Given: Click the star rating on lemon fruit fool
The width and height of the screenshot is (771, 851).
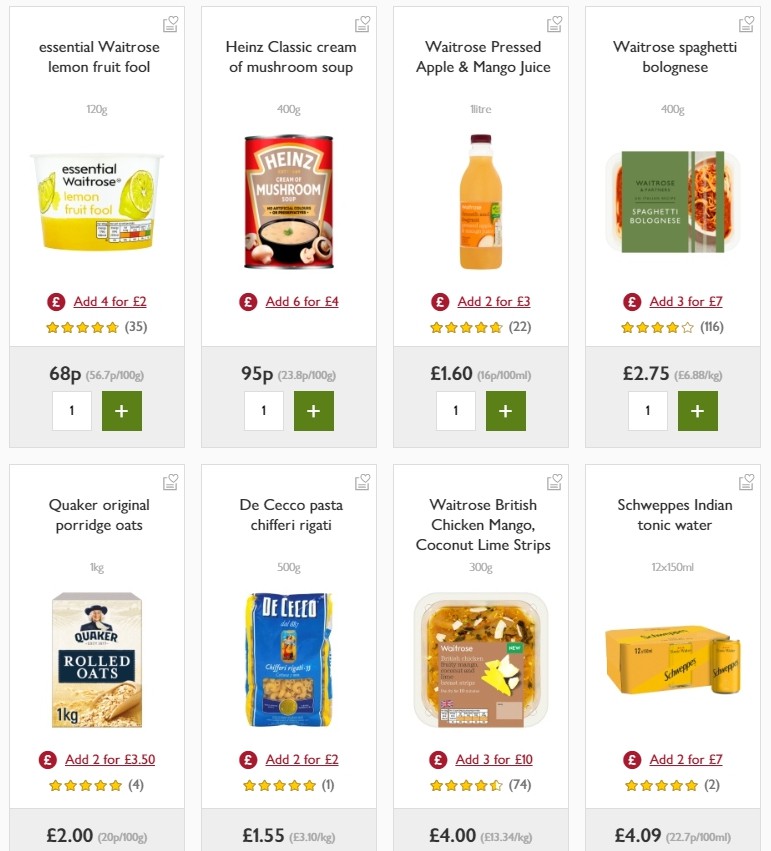Looking at the screenshot, I should (83, 327).
